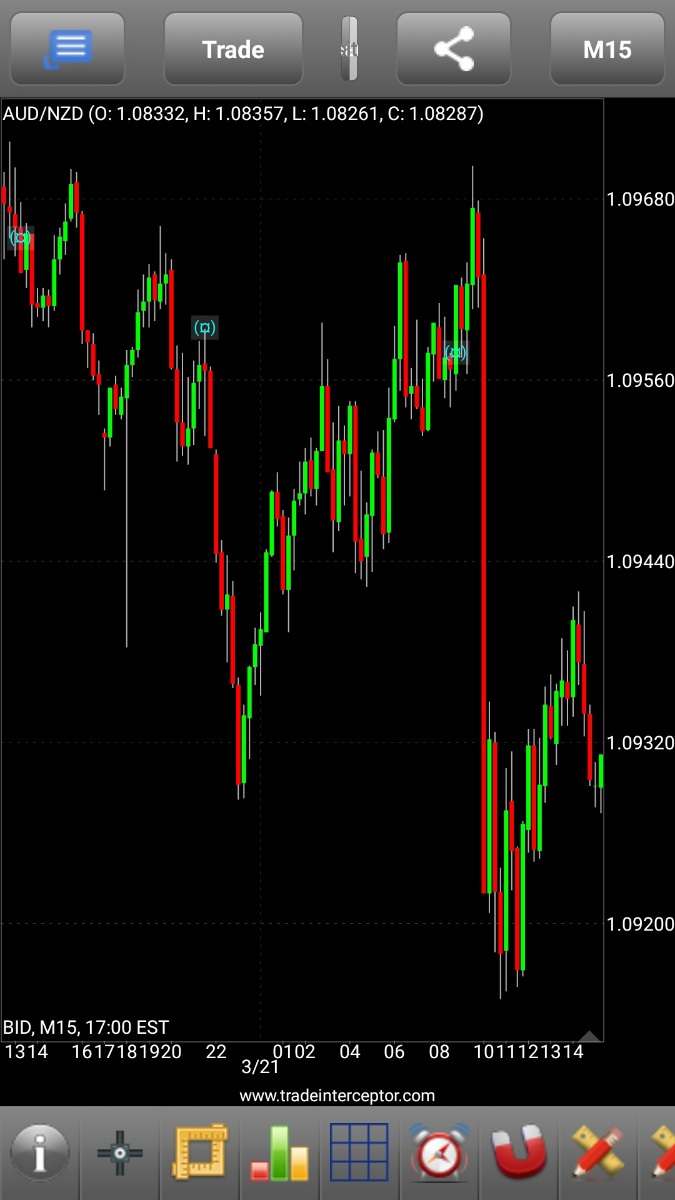Open the indicators bar chart icon
The image size is (675, 1200).
coord(282,1153)
